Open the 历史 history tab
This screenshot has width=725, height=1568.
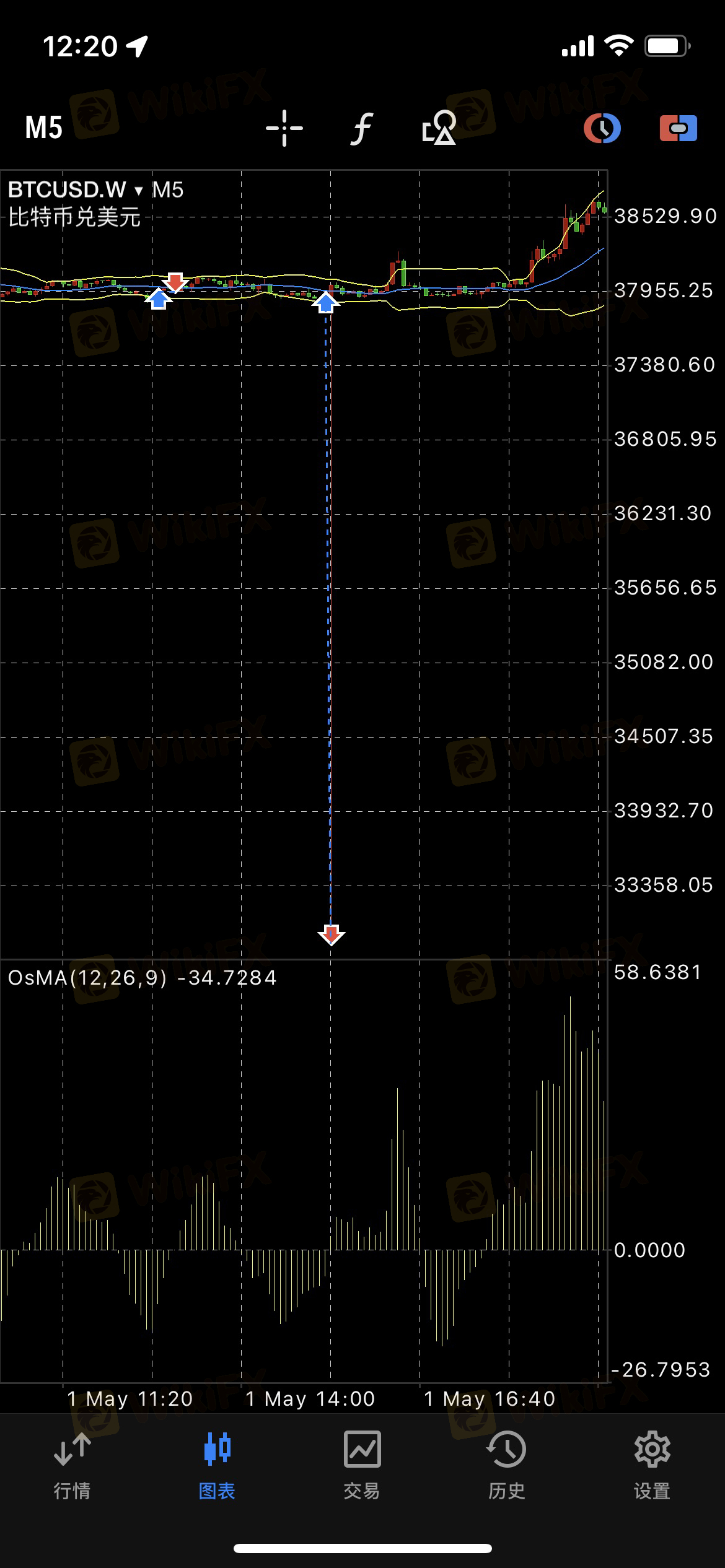pyautogui.click(x=507, y=1465)
